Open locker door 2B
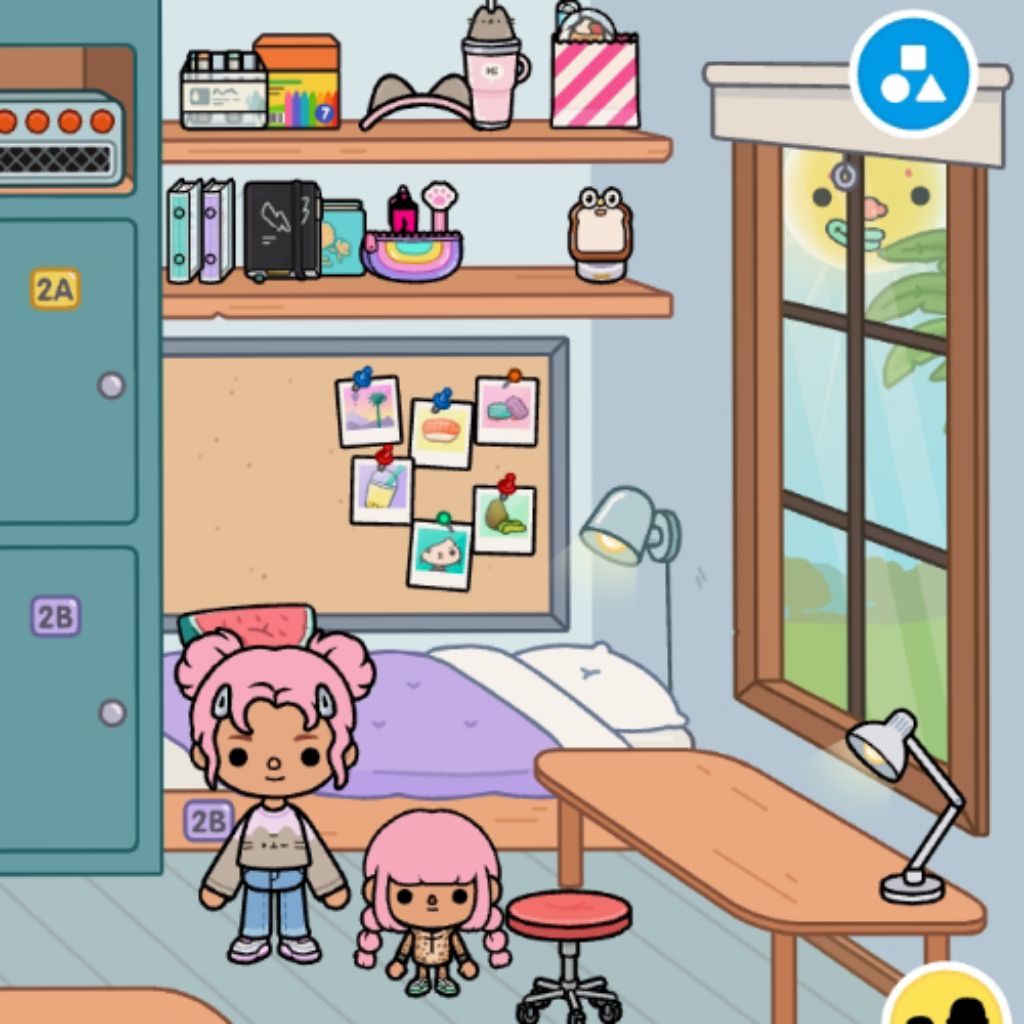Image resolution: width=1024 pixels, height=1024 pixels. pyautogui.click(x=66, y=697)
